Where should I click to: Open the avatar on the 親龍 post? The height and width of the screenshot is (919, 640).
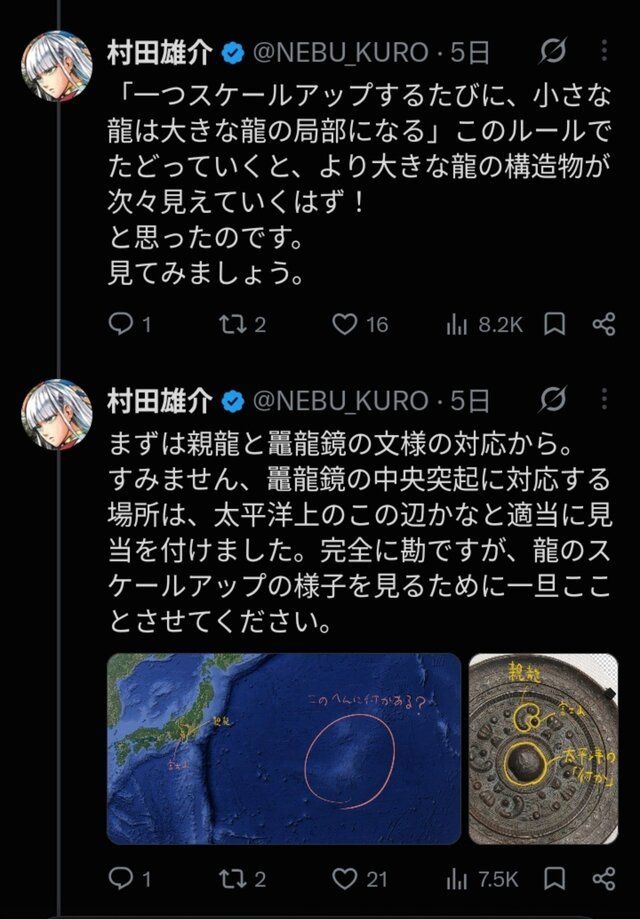tap(57, 414)
